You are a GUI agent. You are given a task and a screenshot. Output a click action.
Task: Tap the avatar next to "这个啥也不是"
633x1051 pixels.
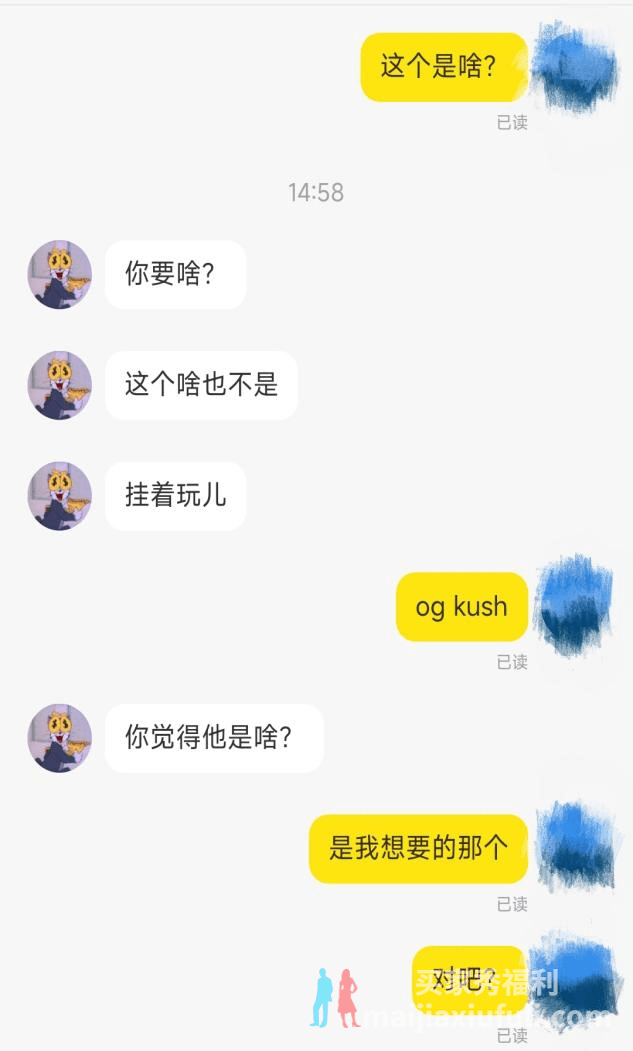pyautogui.click(x=59, y=385)
